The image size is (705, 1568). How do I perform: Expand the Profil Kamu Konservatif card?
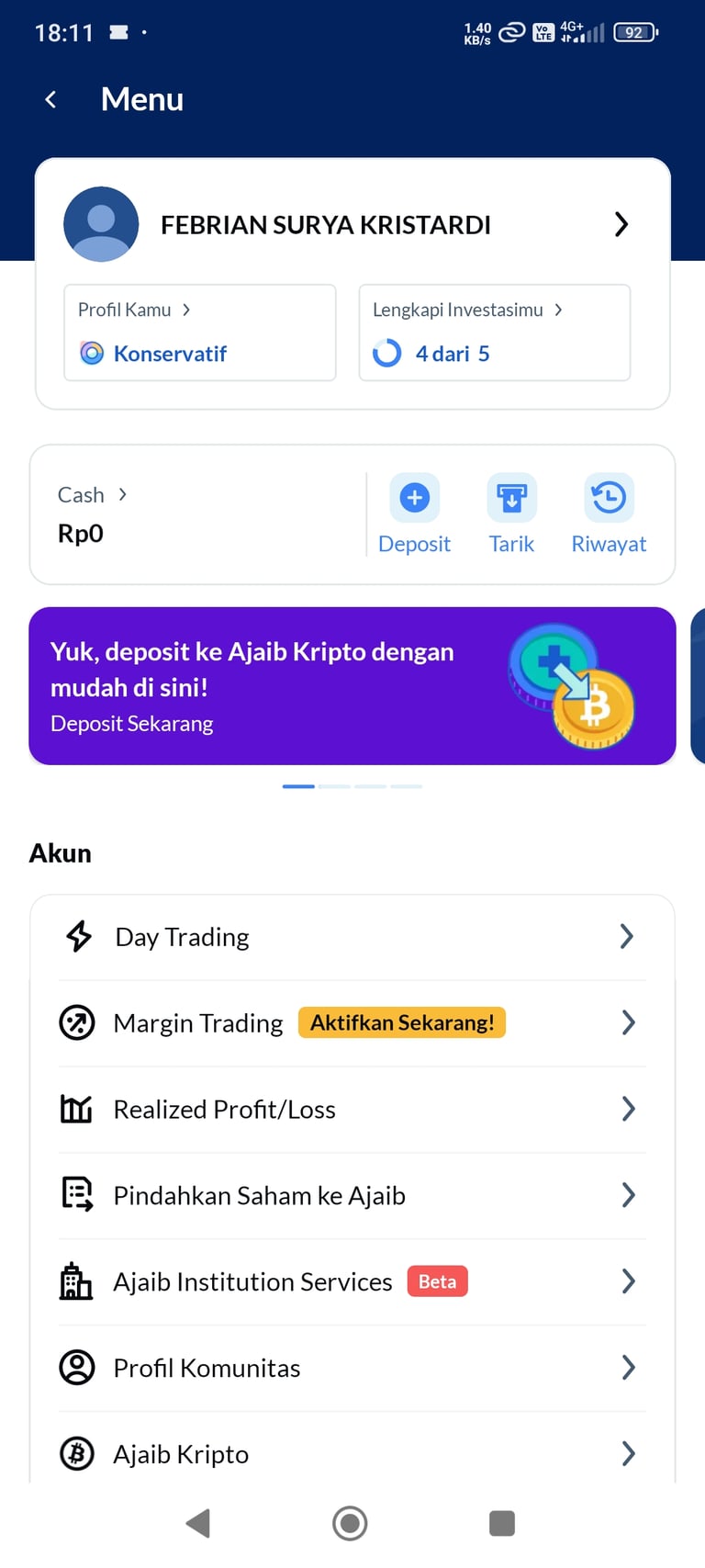click(199, 333)
